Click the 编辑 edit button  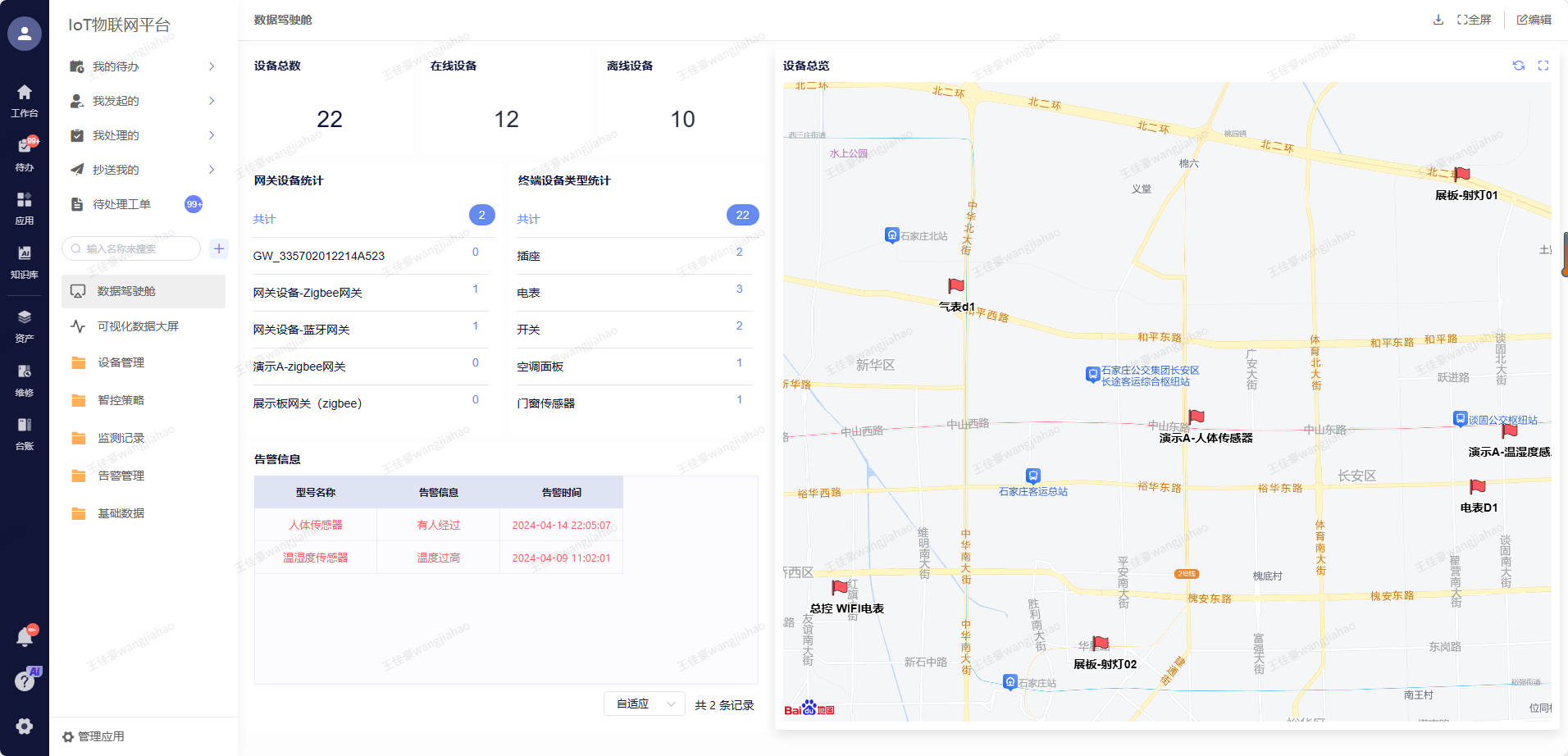[1534, 20]
